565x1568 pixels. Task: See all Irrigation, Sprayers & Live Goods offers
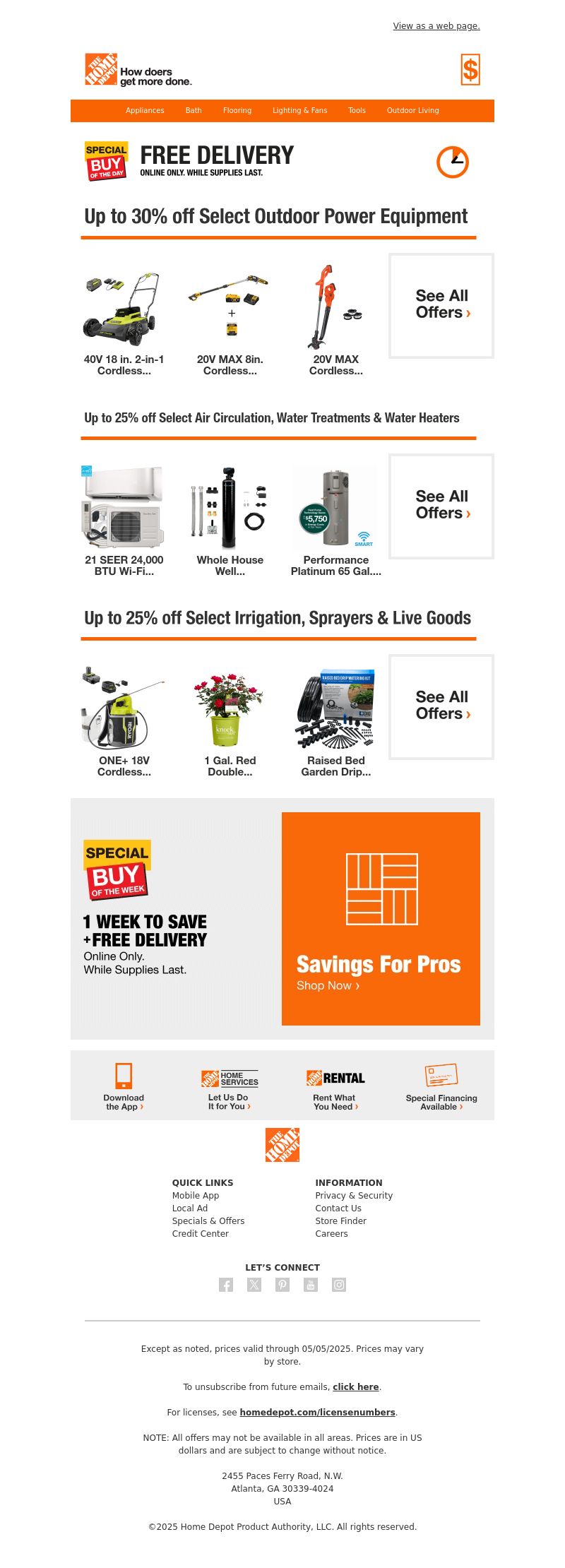click(441, 706)
